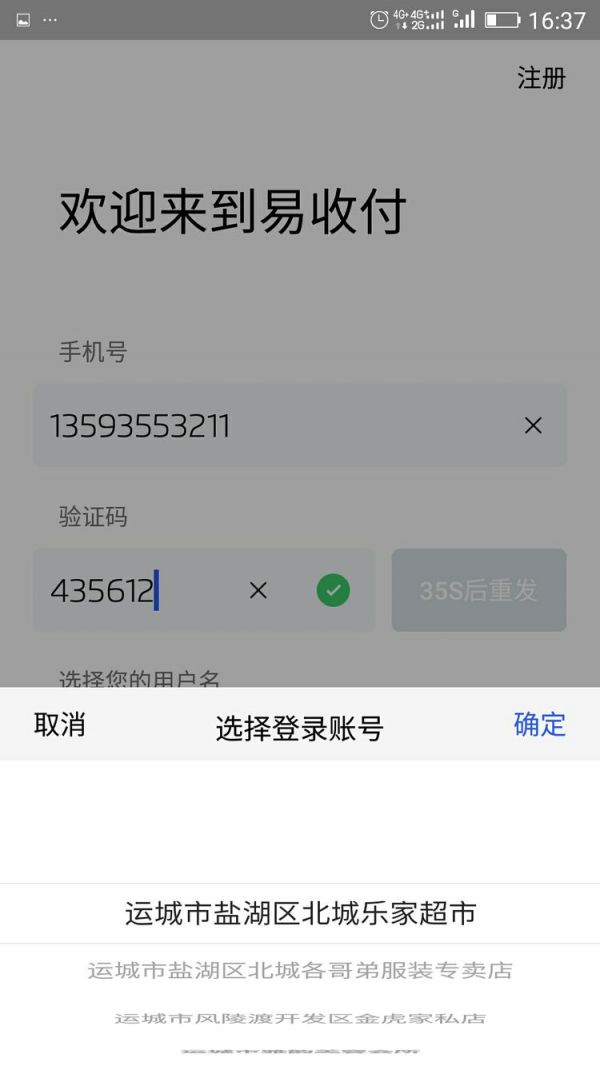The height and width of the screenshot is (1066, 600).
Task: Tap 取消 to cancel account selection
Action: [60, 725]
